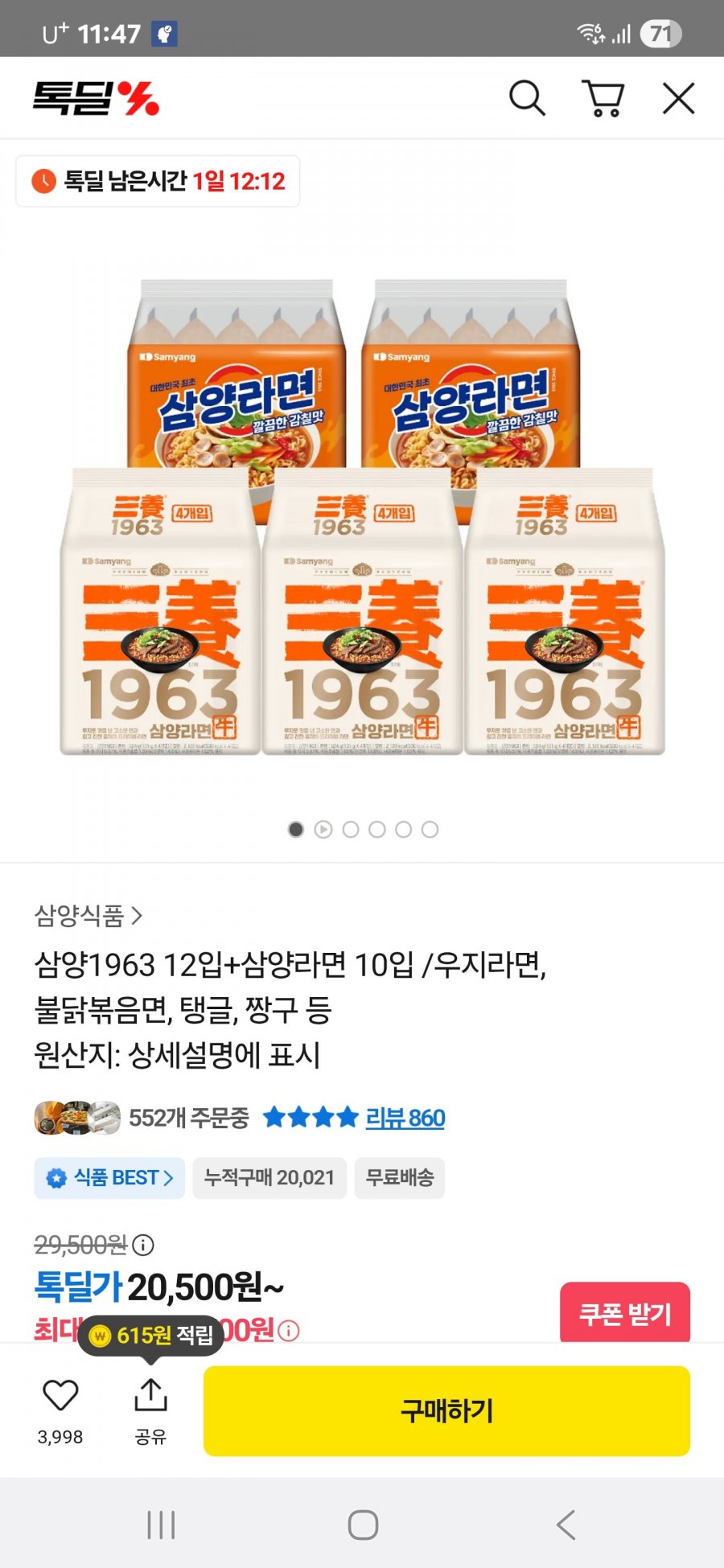This screenshot has width=724, height=1568.
Task: Like the product with the heart icon
Action: 60,1396
